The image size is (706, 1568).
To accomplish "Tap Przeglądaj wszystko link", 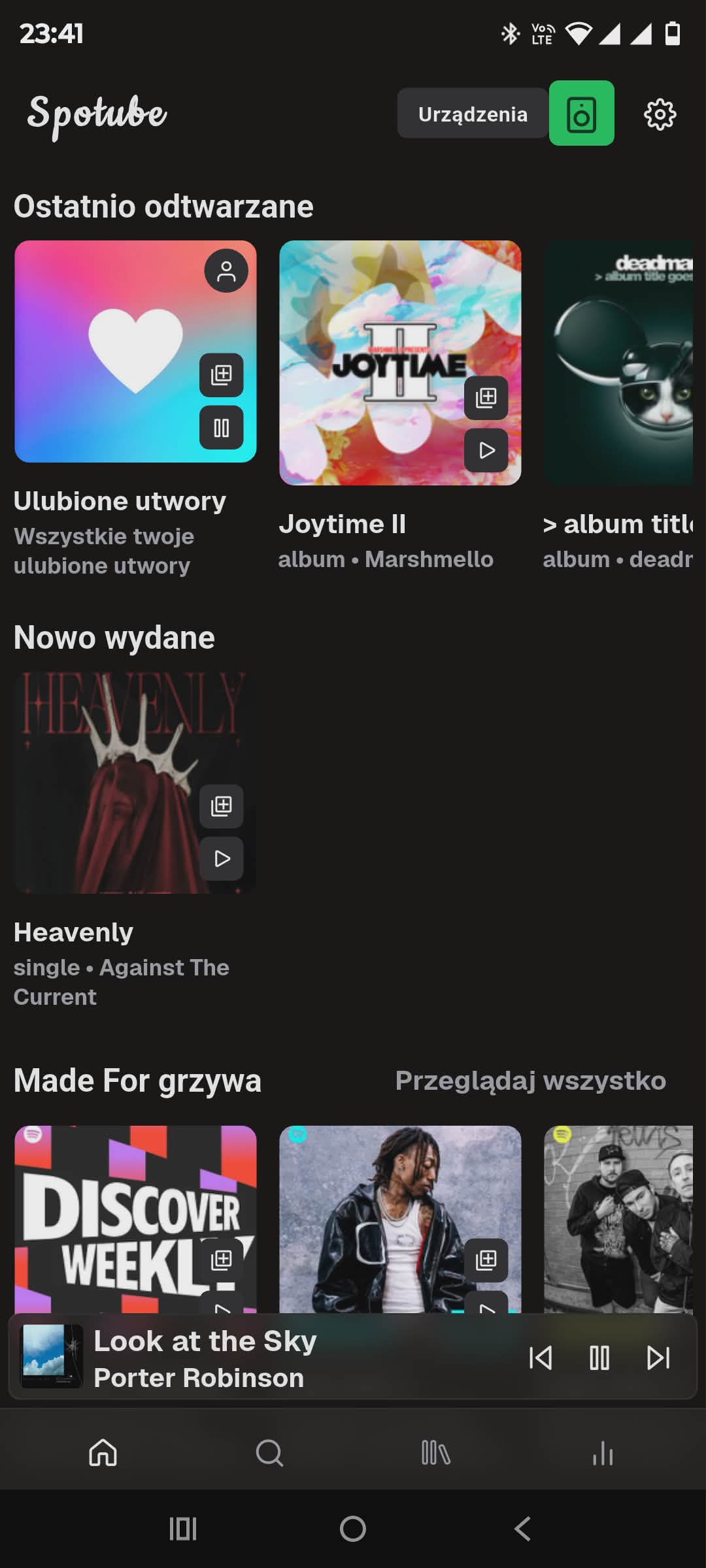I will tap(530, 1081).
